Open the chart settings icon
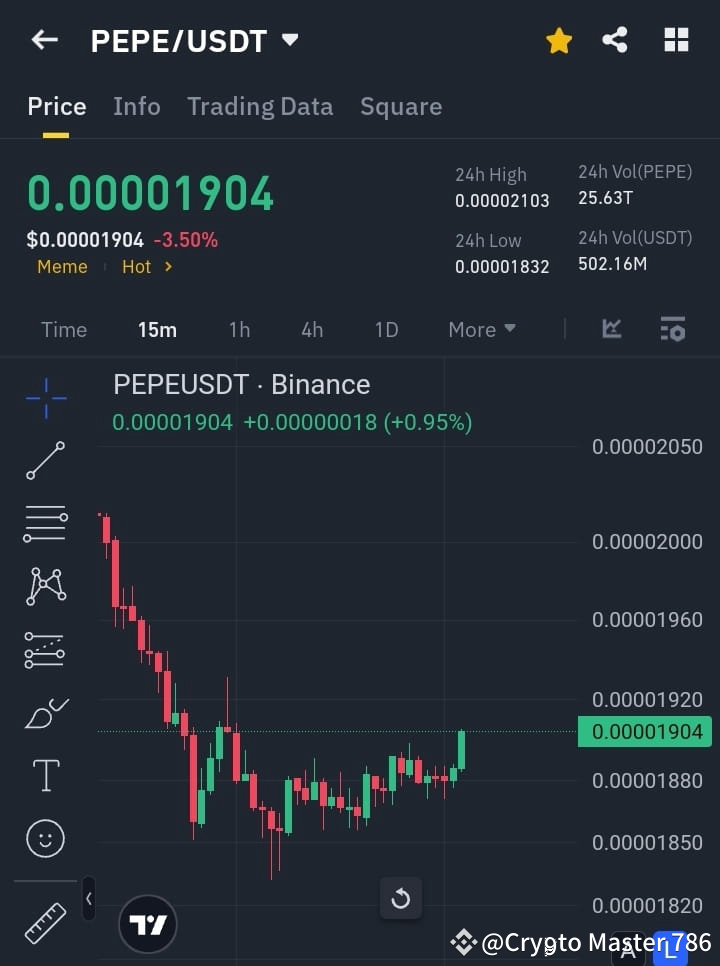This screenshot has height=966, width=720. pos(672,329)
